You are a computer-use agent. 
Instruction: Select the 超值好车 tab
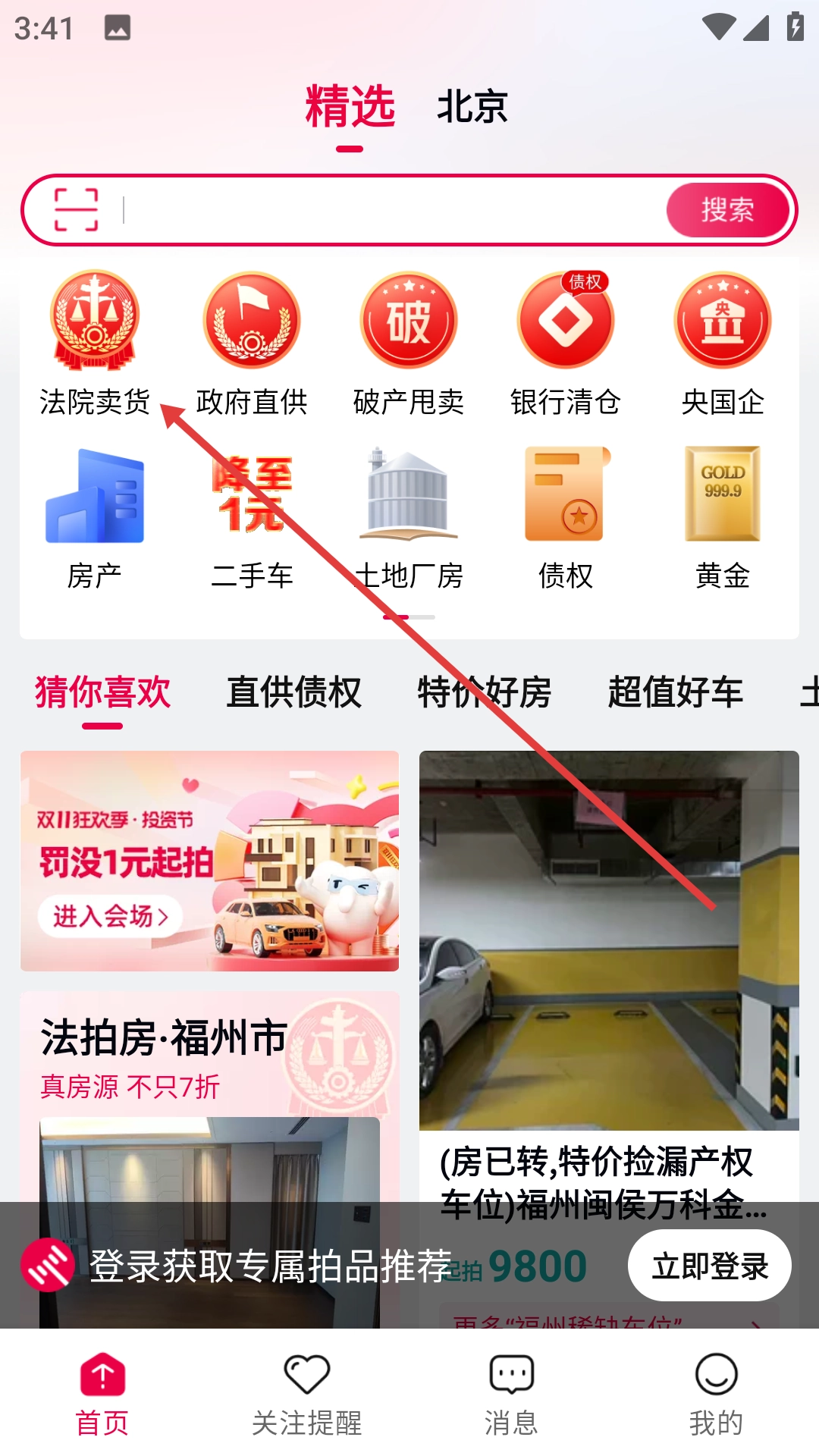pos(675,692)
